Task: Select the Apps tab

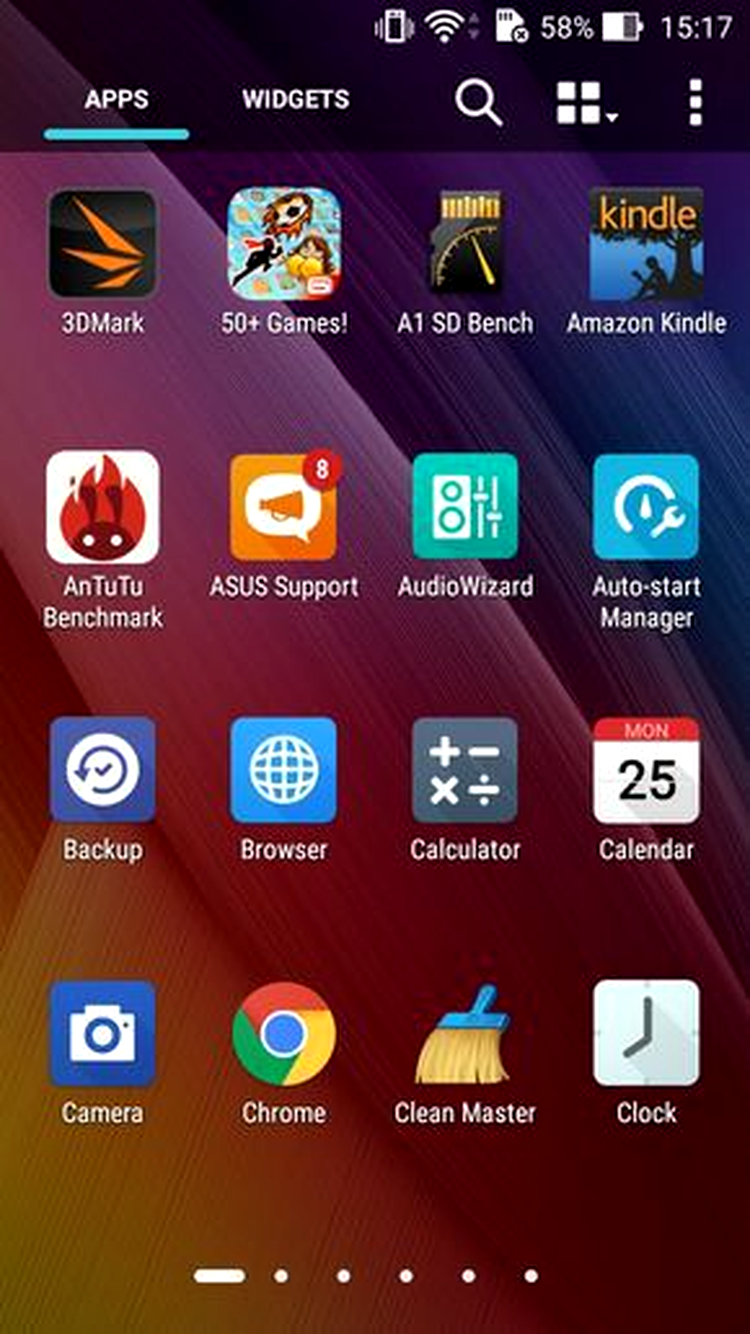Action: click(116, 100)
